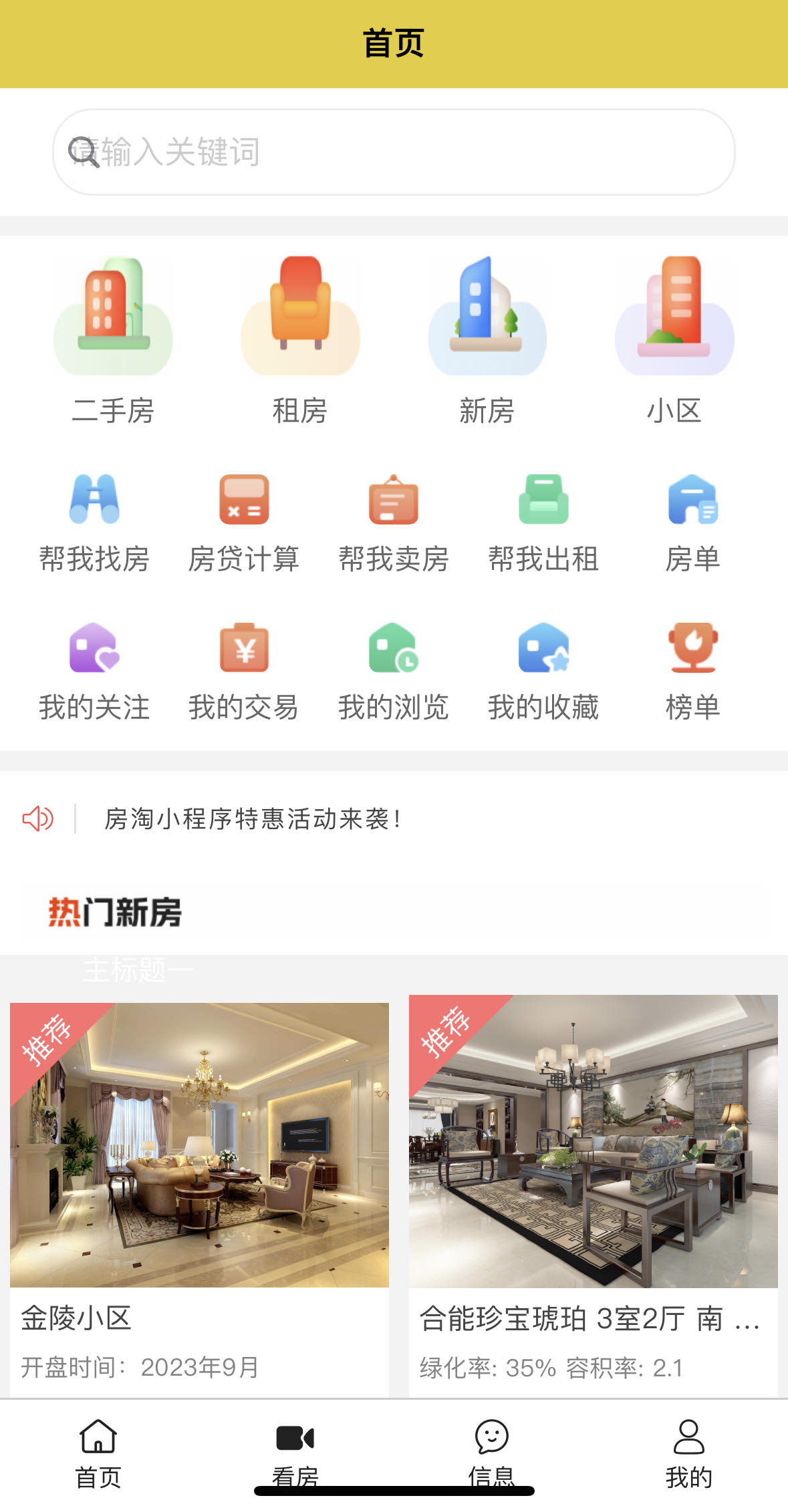
Task: Select 帮我出租
Action: 543,522
